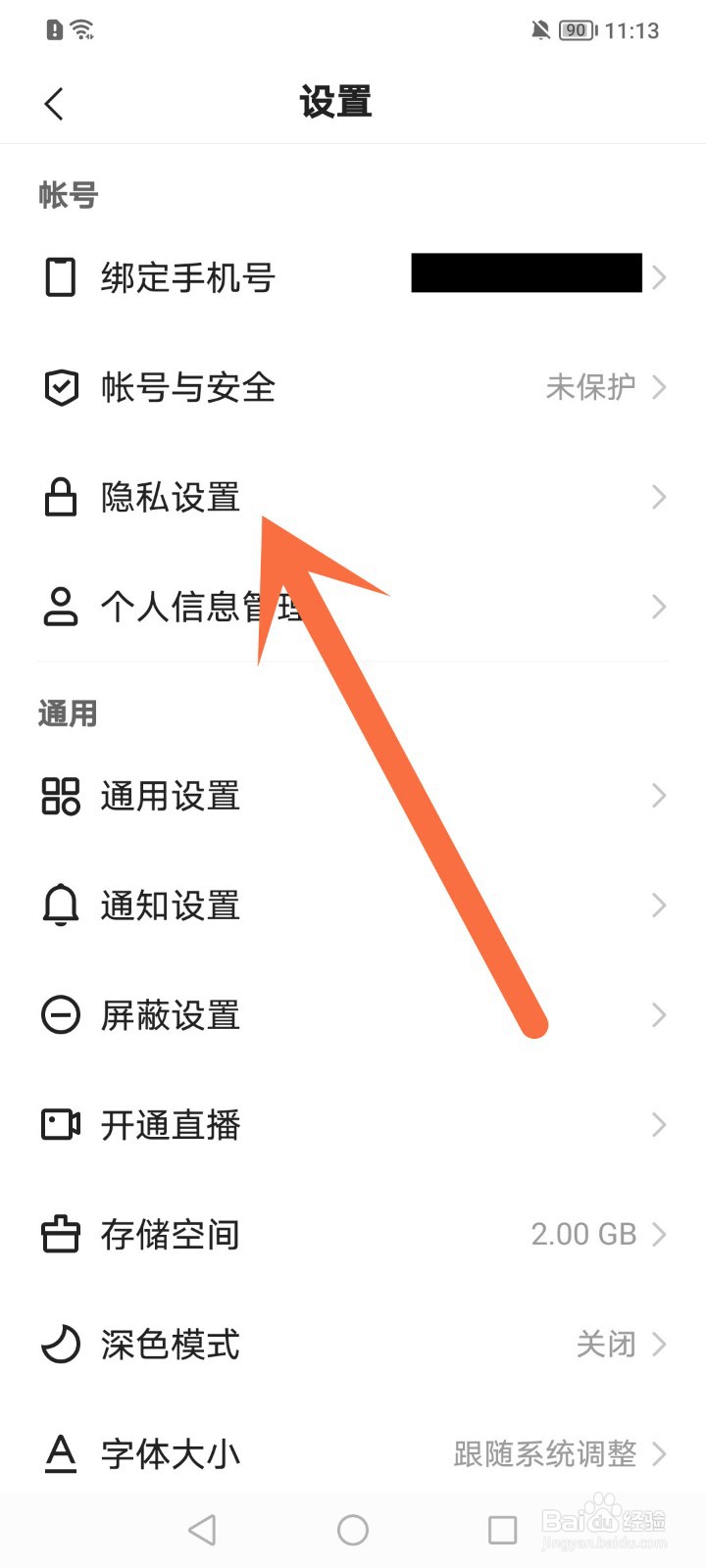
Task: Select the shield icon for 帐号与安全
Action: click(61, 387)
